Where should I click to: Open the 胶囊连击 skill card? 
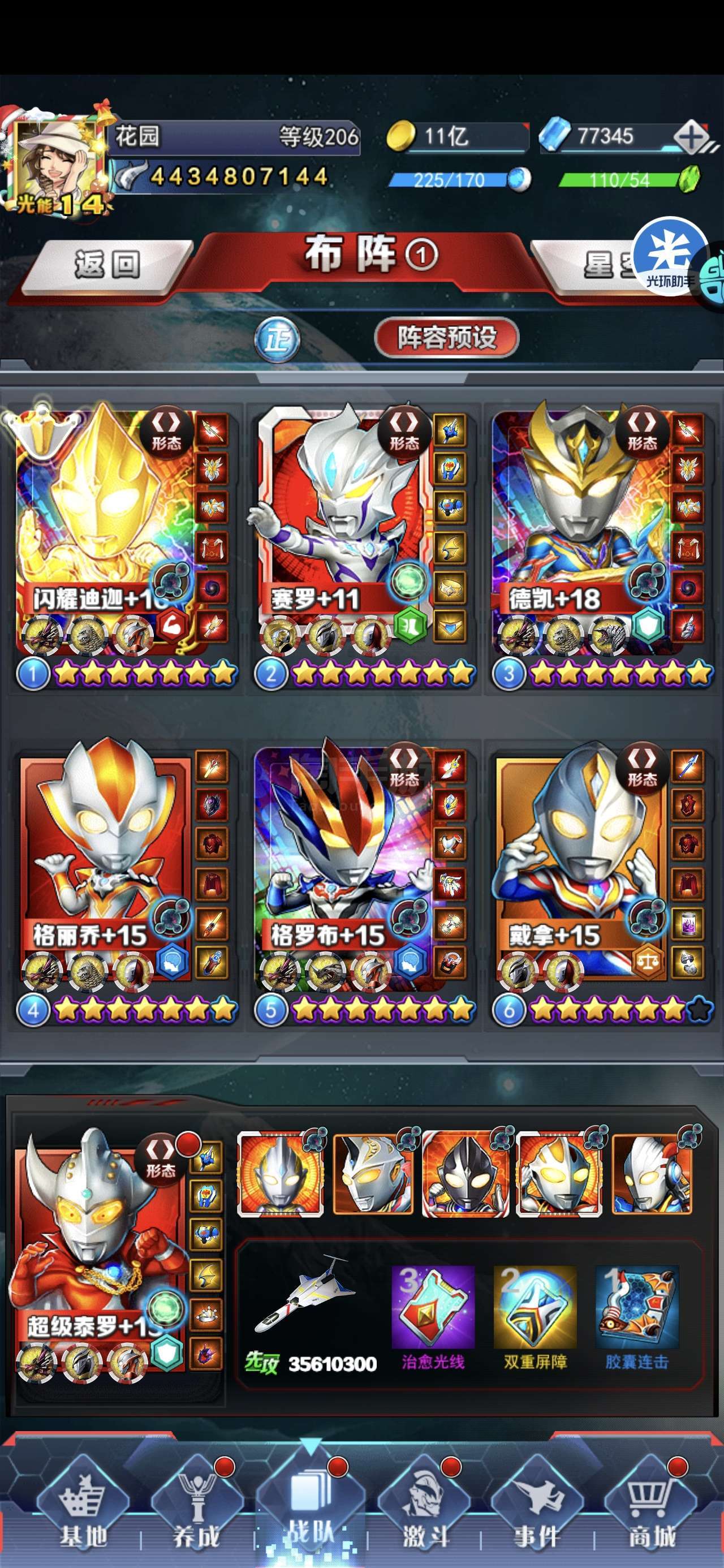(x=637, y=1315)
